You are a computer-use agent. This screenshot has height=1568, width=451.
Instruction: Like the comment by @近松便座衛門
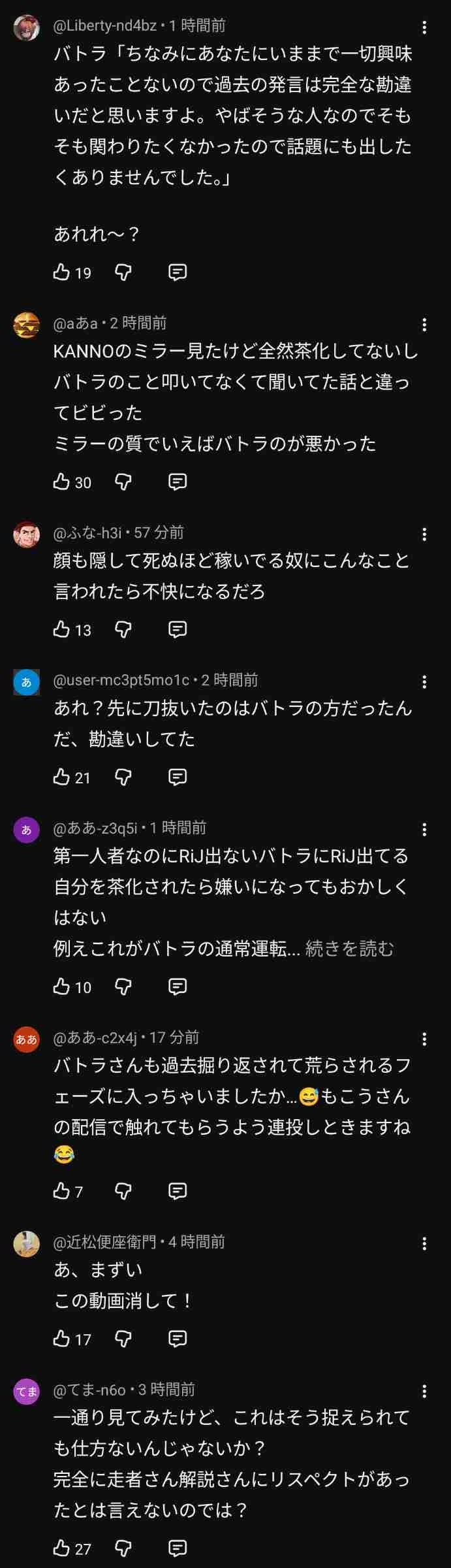(x=62, y=1339)
